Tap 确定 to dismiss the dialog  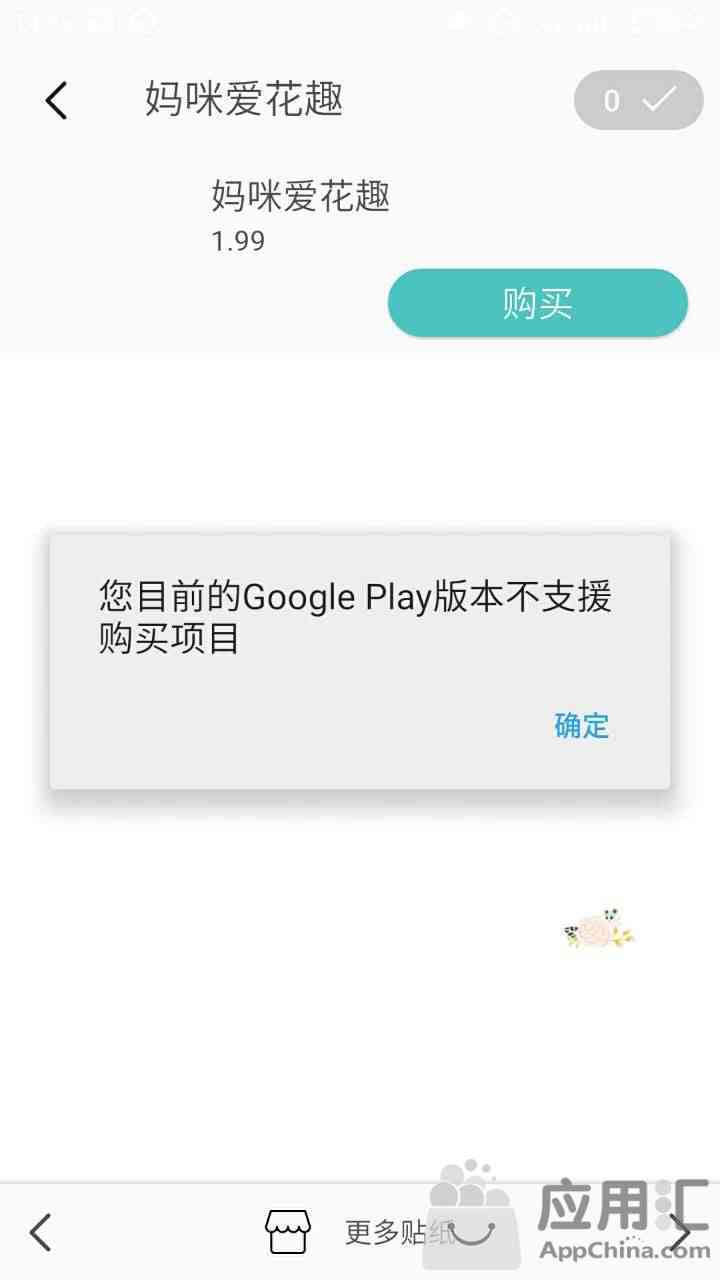[581, 725]
